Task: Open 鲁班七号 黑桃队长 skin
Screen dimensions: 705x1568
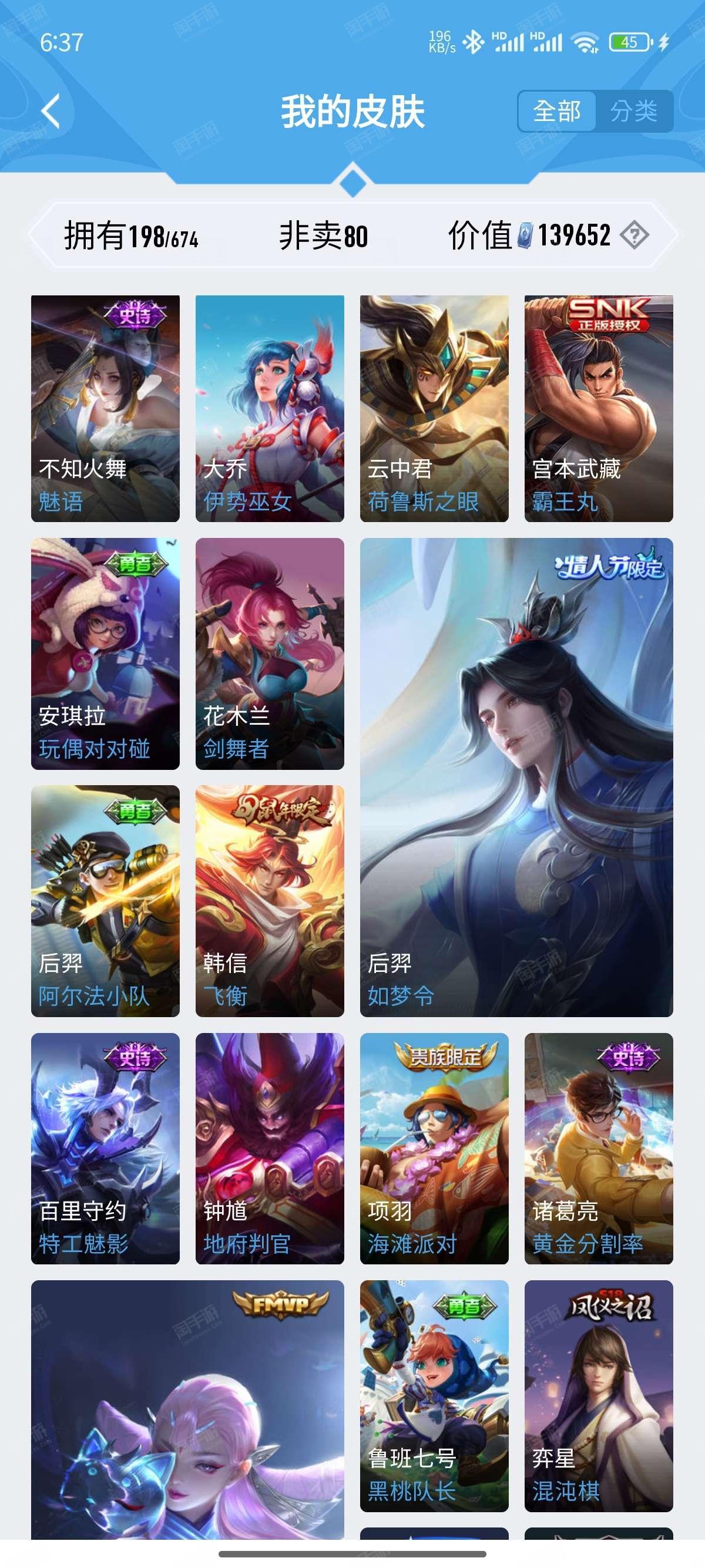Action: coord(434,1396)
